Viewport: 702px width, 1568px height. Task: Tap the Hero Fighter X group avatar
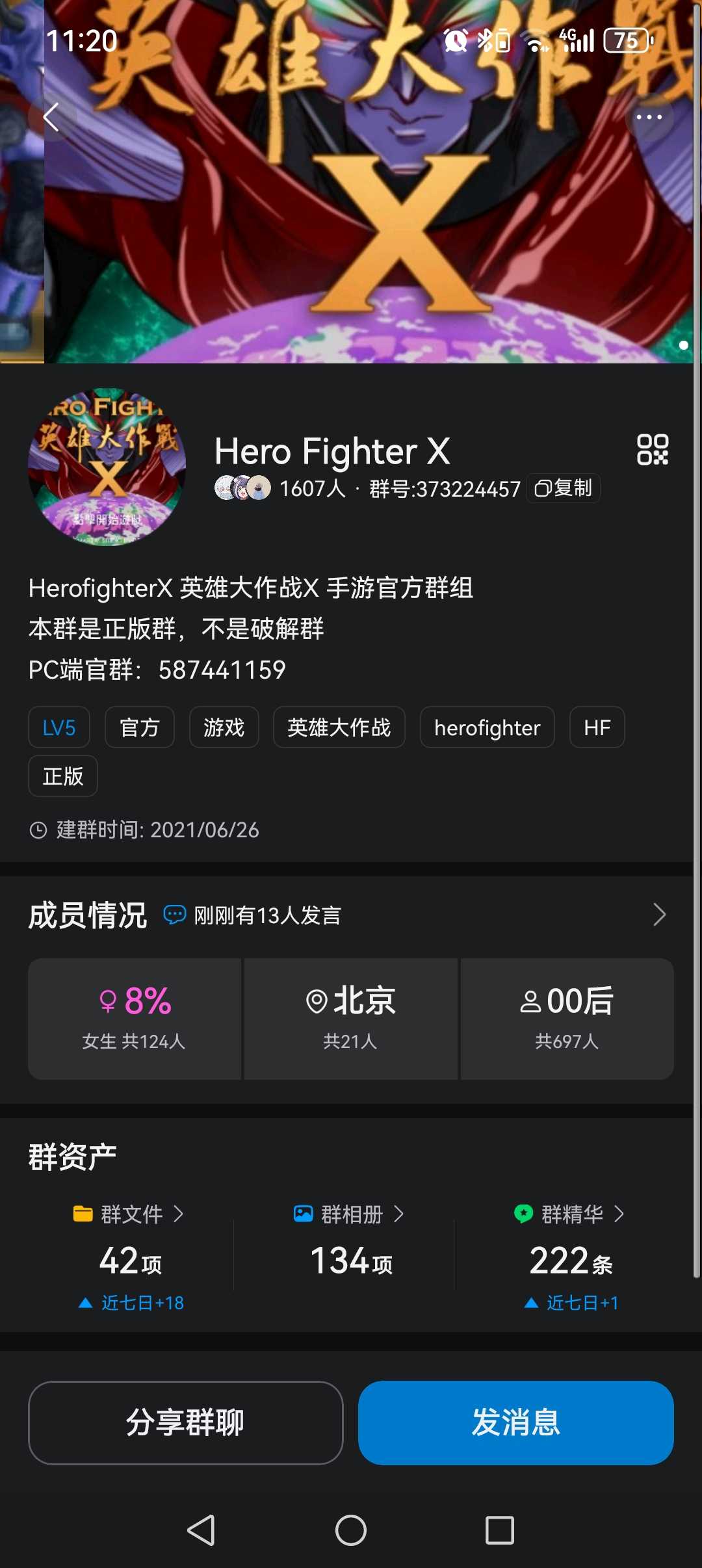click(107, 467)
